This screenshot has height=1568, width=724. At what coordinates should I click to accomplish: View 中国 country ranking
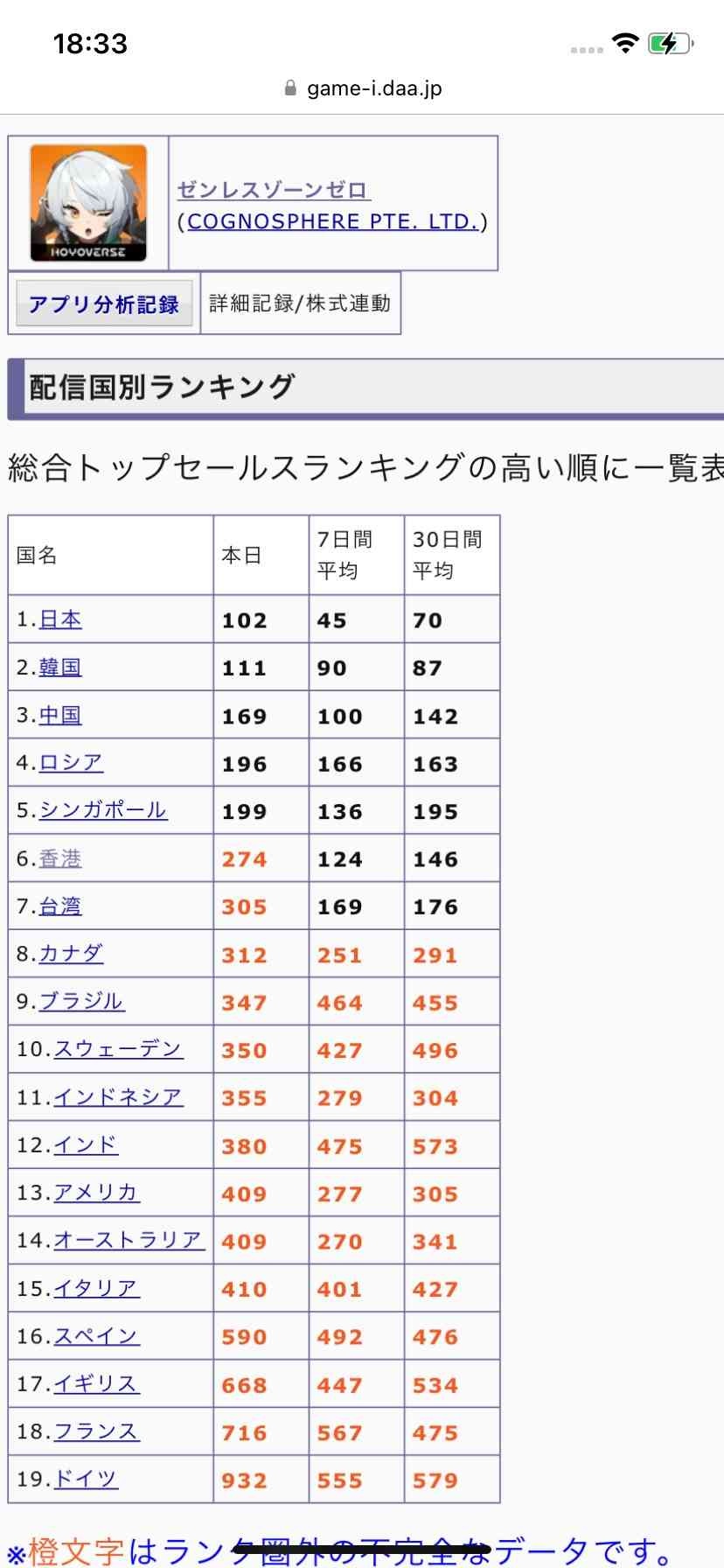pyautogui.click(x=60, y=715)
